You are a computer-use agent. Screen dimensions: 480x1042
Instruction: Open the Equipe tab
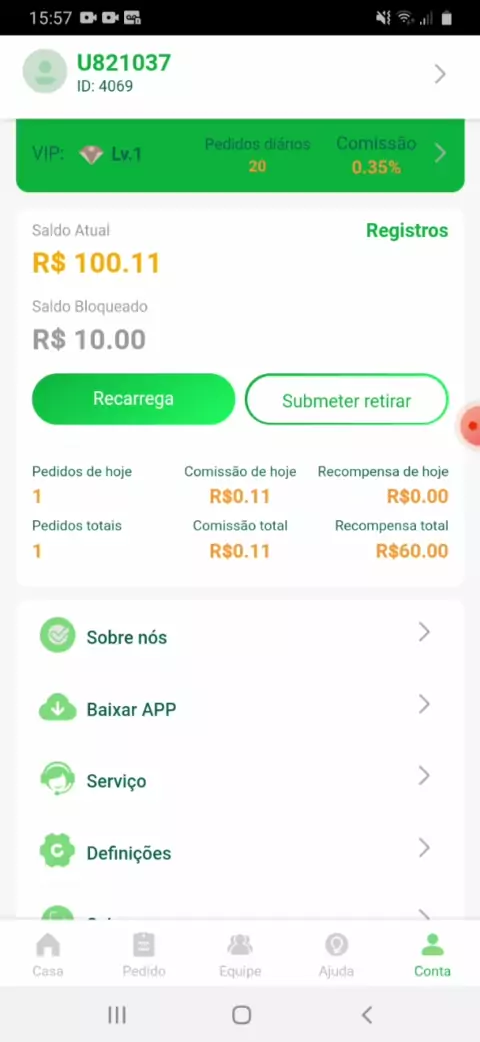pyautogui.click(x=240, y=954)
